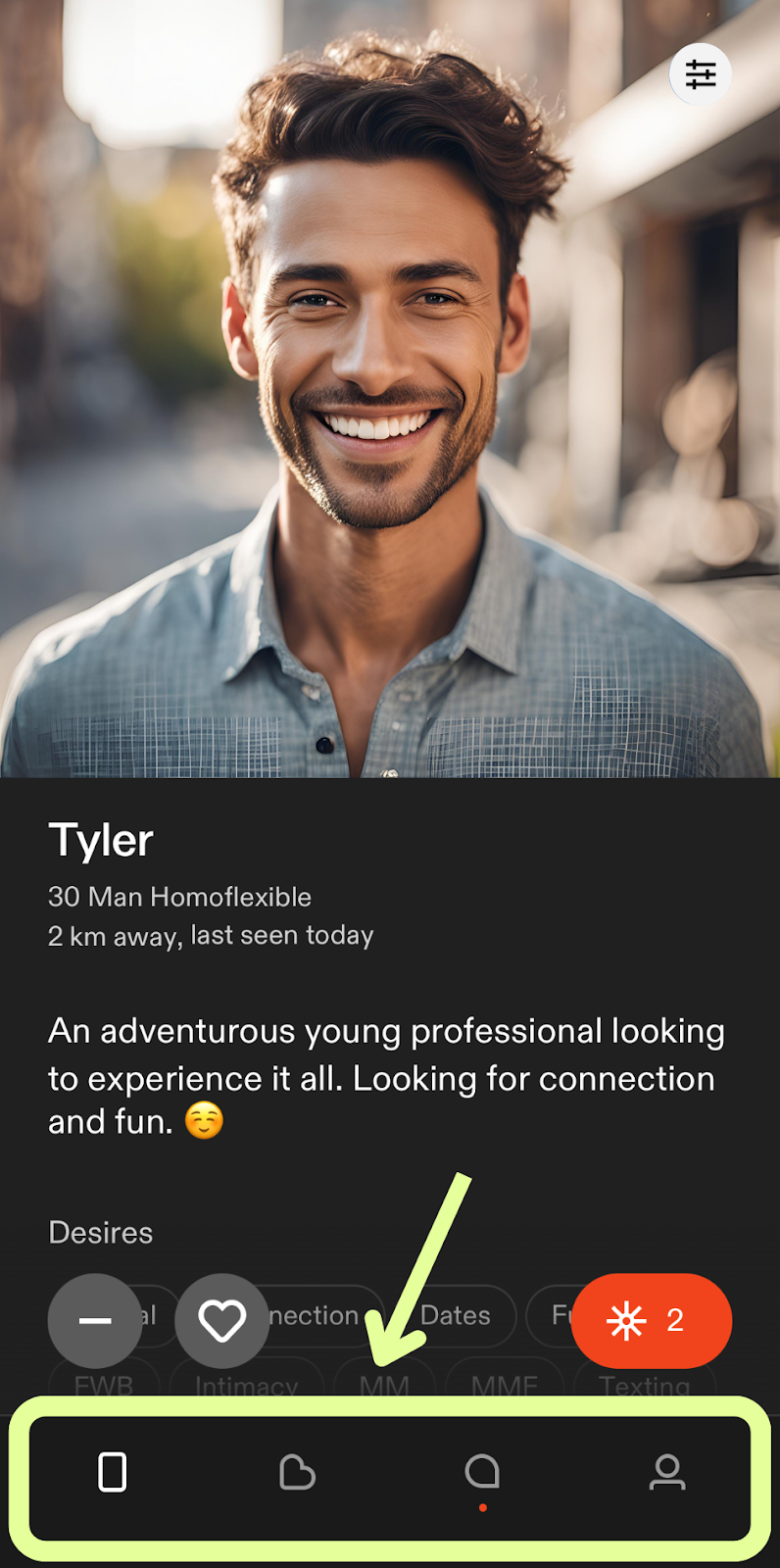Open the discovery filter settings

pos(700,74)
